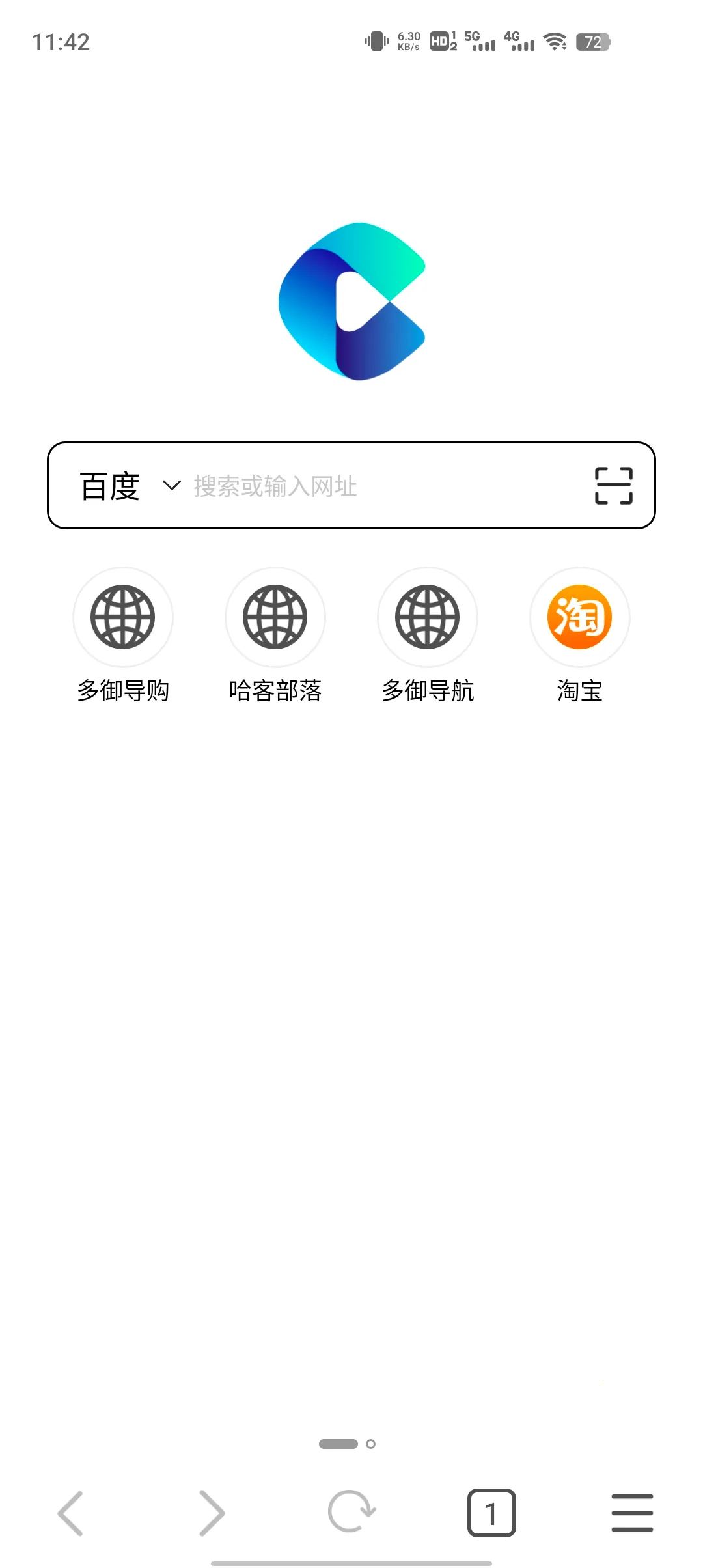
Task: Select the 淘宝 shortcut icon
Action: pyautogui.click(x=579, y=617)
